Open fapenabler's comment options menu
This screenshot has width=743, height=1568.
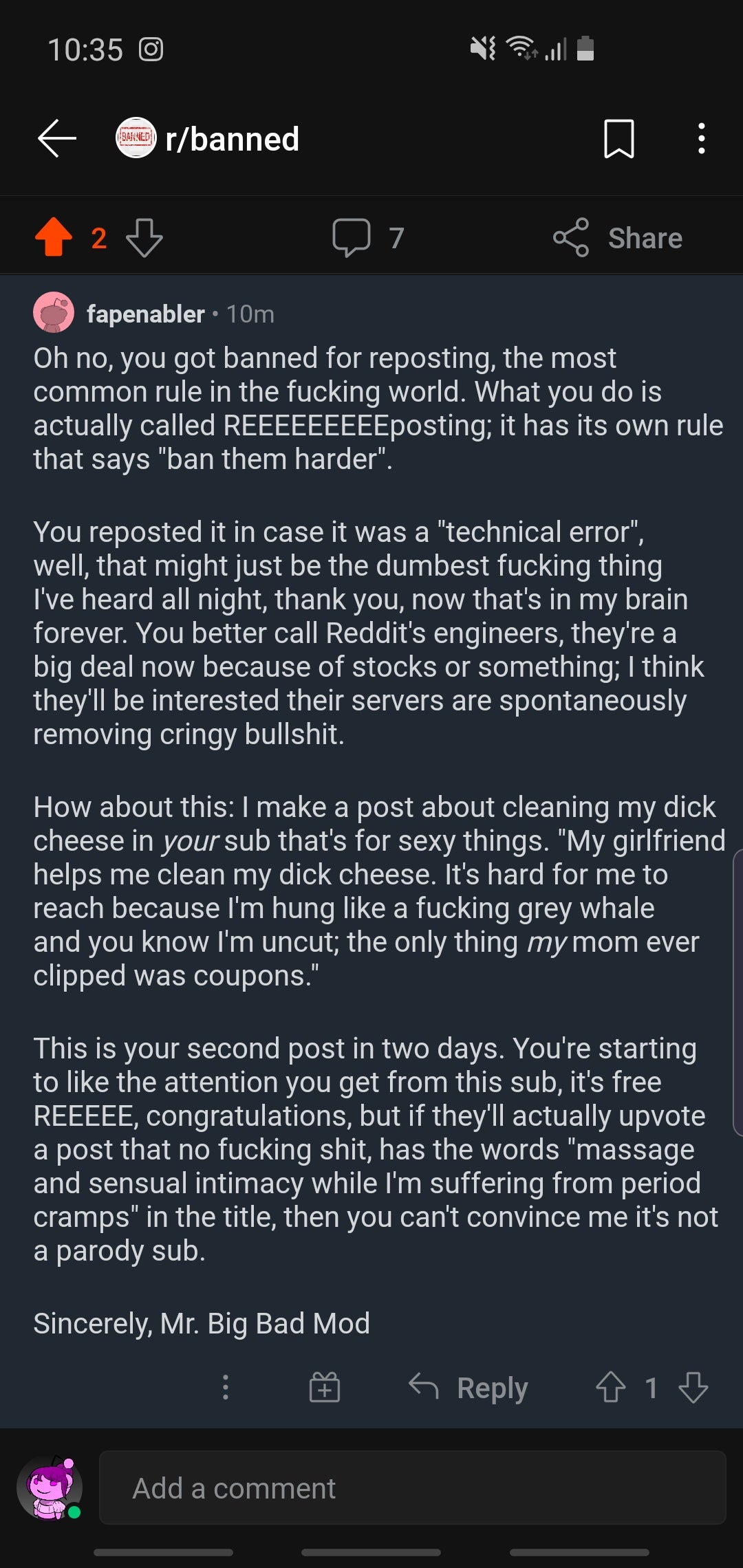point(226,1387)
